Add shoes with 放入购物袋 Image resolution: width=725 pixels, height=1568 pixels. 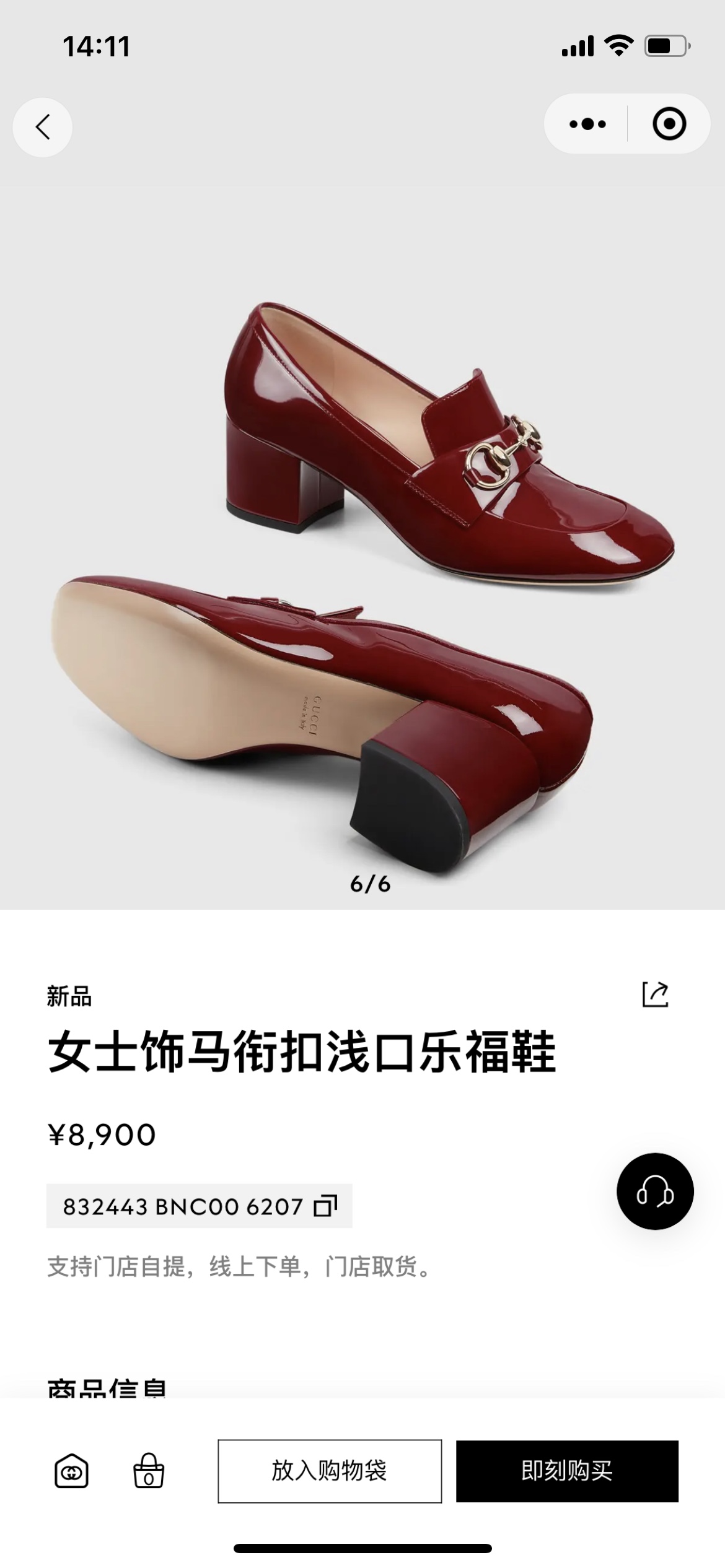pyautogui.click(x=329, y=1471)
